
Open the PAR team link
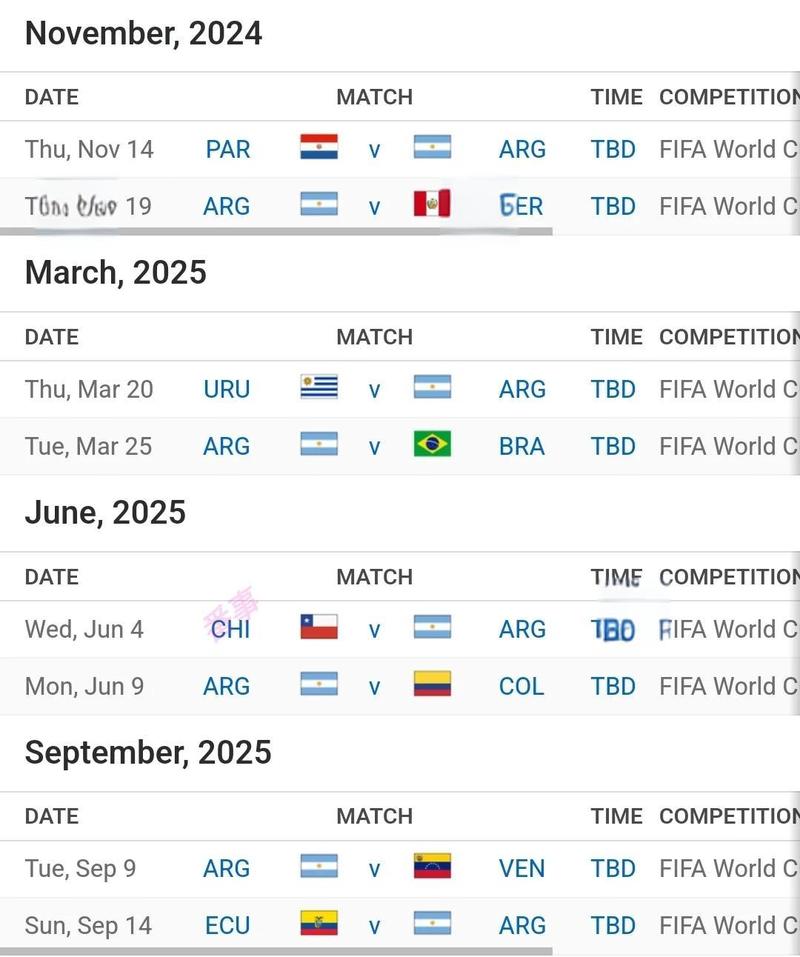pos(226,148)
